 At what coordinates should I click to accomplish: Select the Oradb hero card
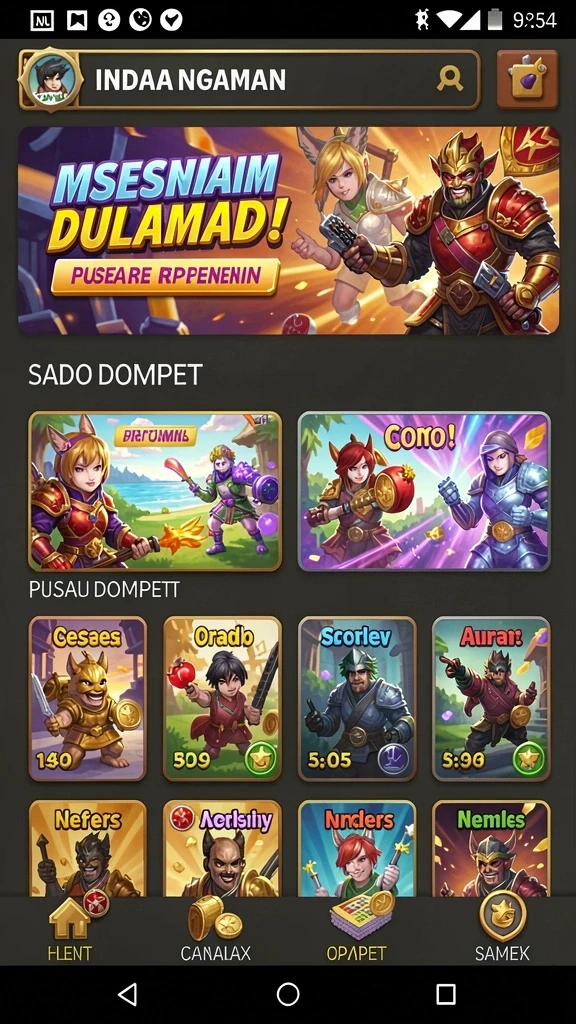[x=223, y=698]
